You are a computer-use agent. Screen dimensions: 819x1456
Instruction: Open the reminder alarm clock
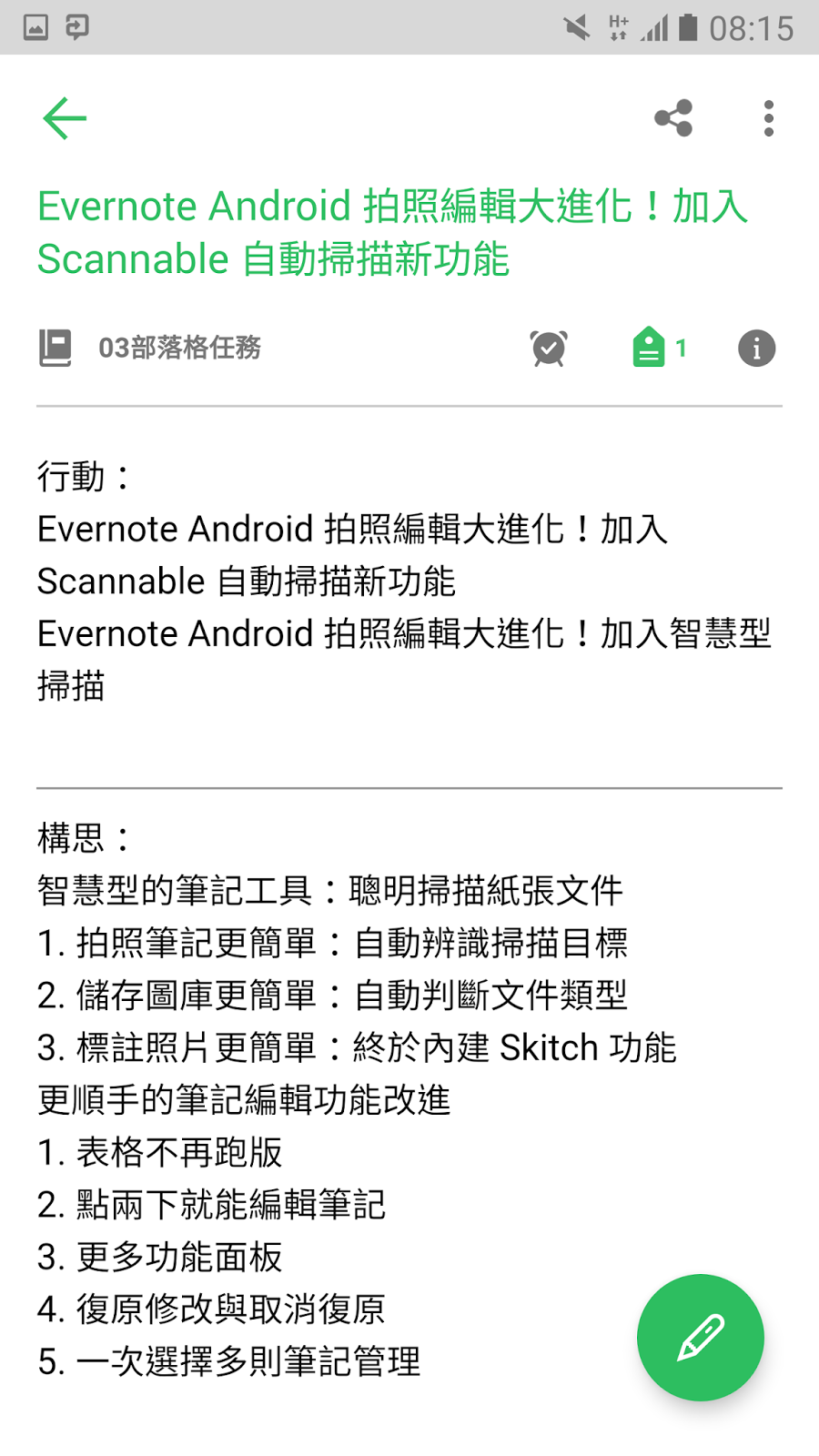coord(549,348)
